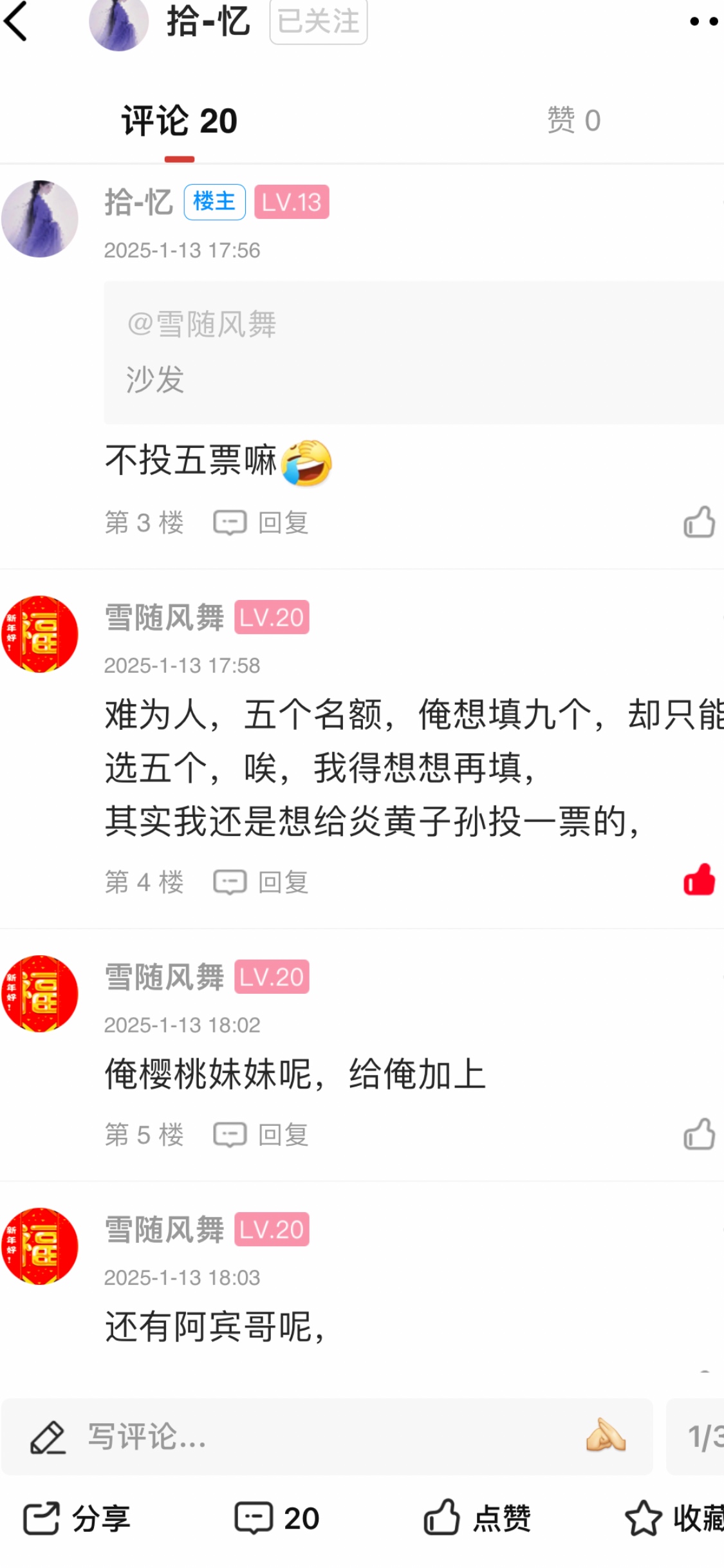This screenshot has width=724, height=1568.
Task: Select the 评论 20 tab
Action: [180, 121]
